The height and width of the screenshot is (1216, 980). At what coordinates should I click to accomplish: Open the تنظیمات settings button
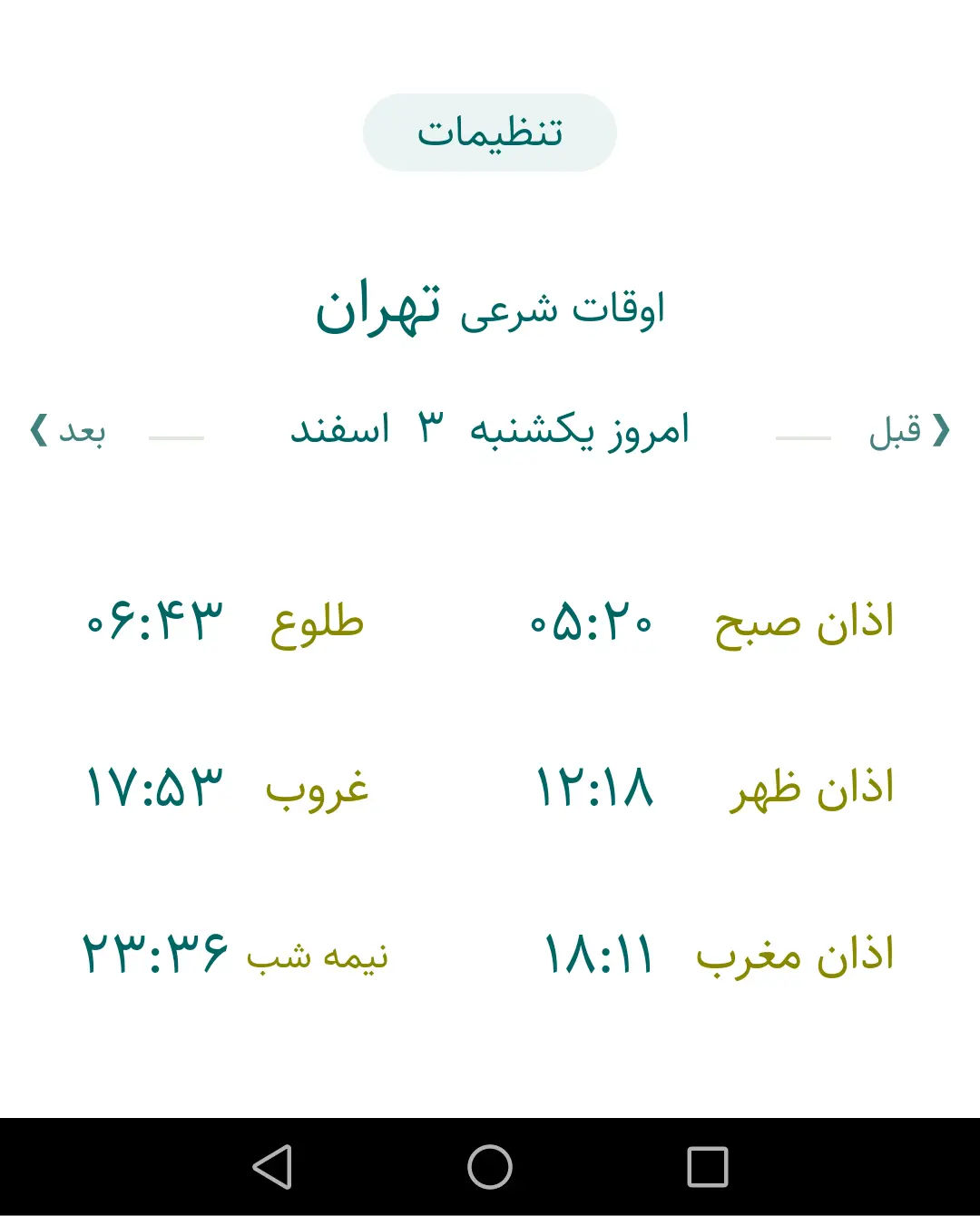(489, 132)
